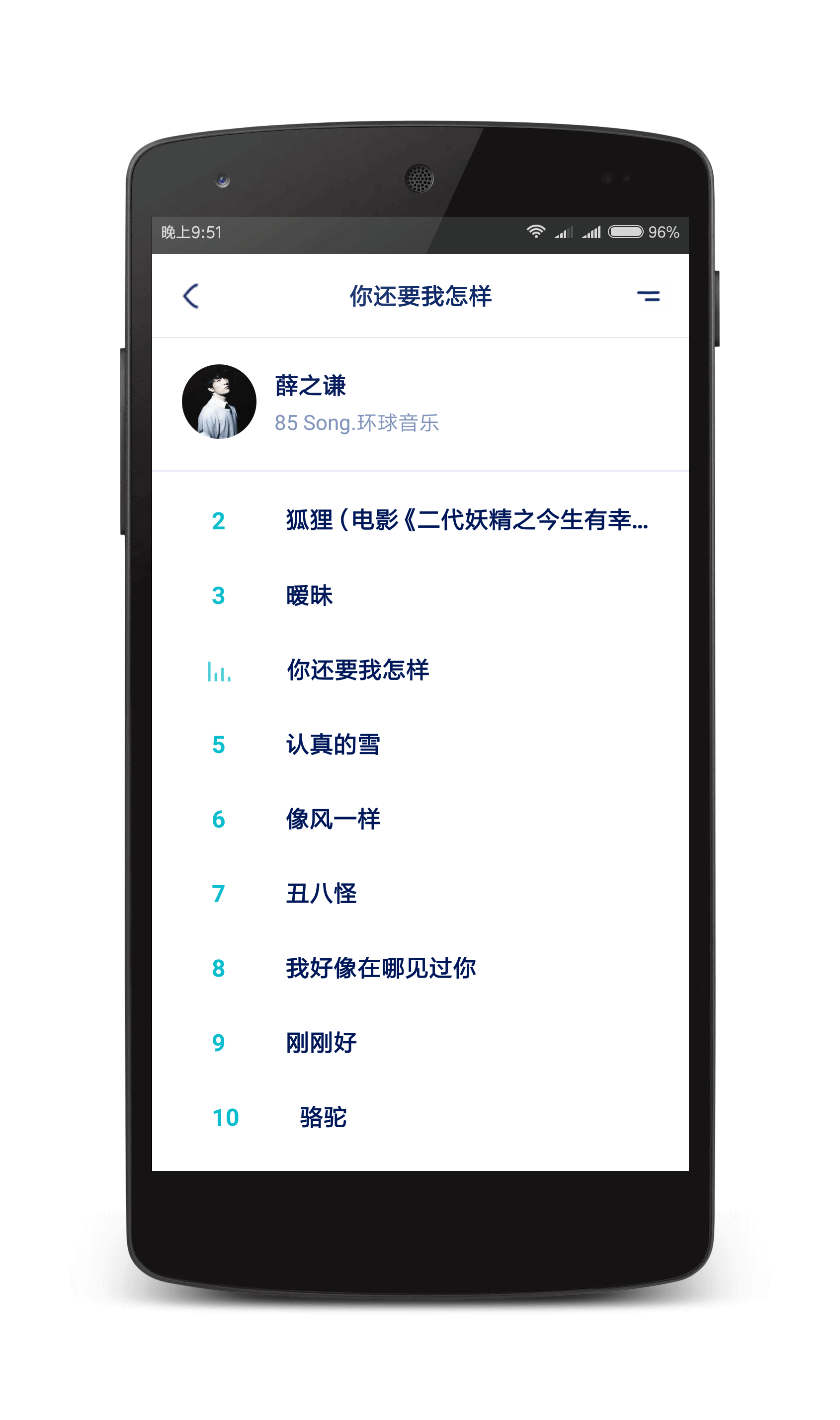Screen dimensions: 840x1420
Task: Play track 10, 骆驼
Action: [323, 1117]
